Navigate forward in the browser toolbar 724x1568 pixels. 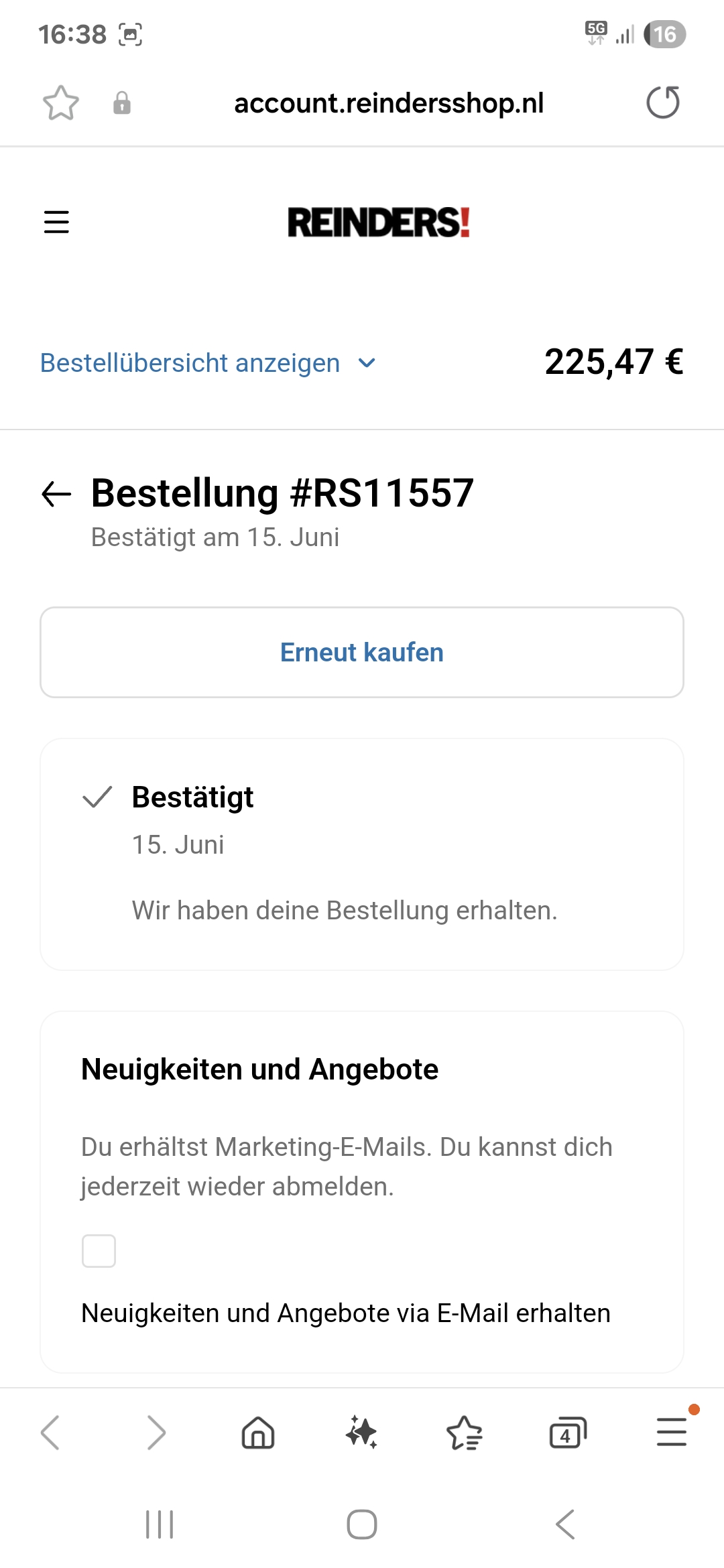click(x=156, y=1433)
